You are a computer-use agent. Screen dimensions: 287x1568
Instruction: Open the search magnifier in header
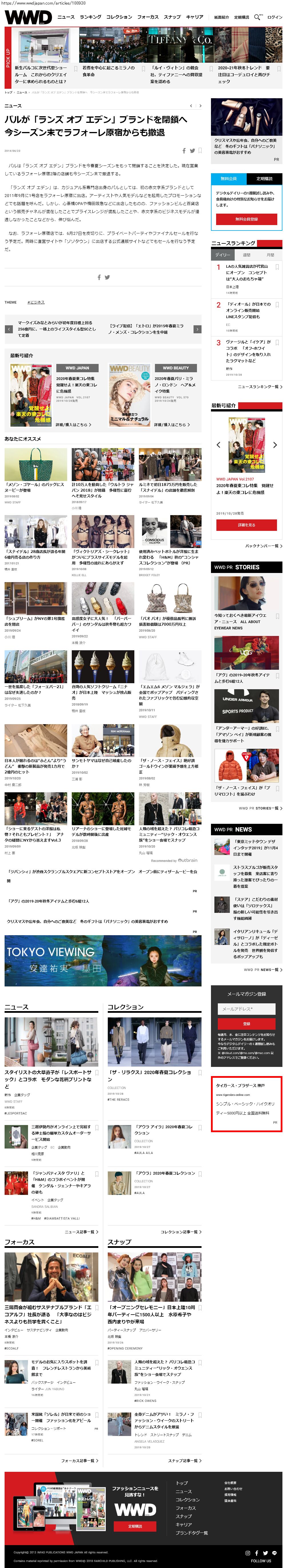point(257,17)
